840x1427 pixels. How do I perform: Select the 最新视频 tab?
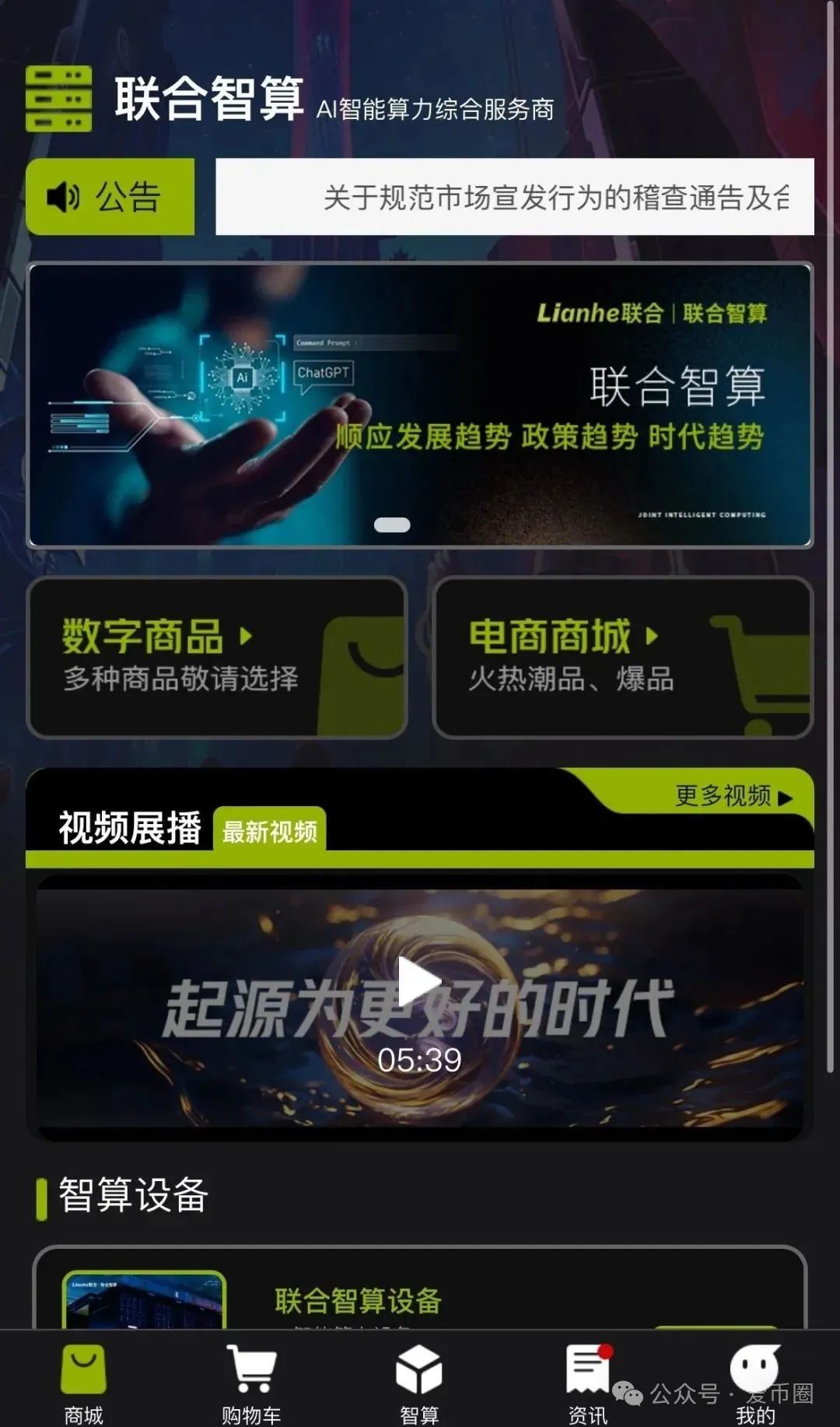point(269,832)
